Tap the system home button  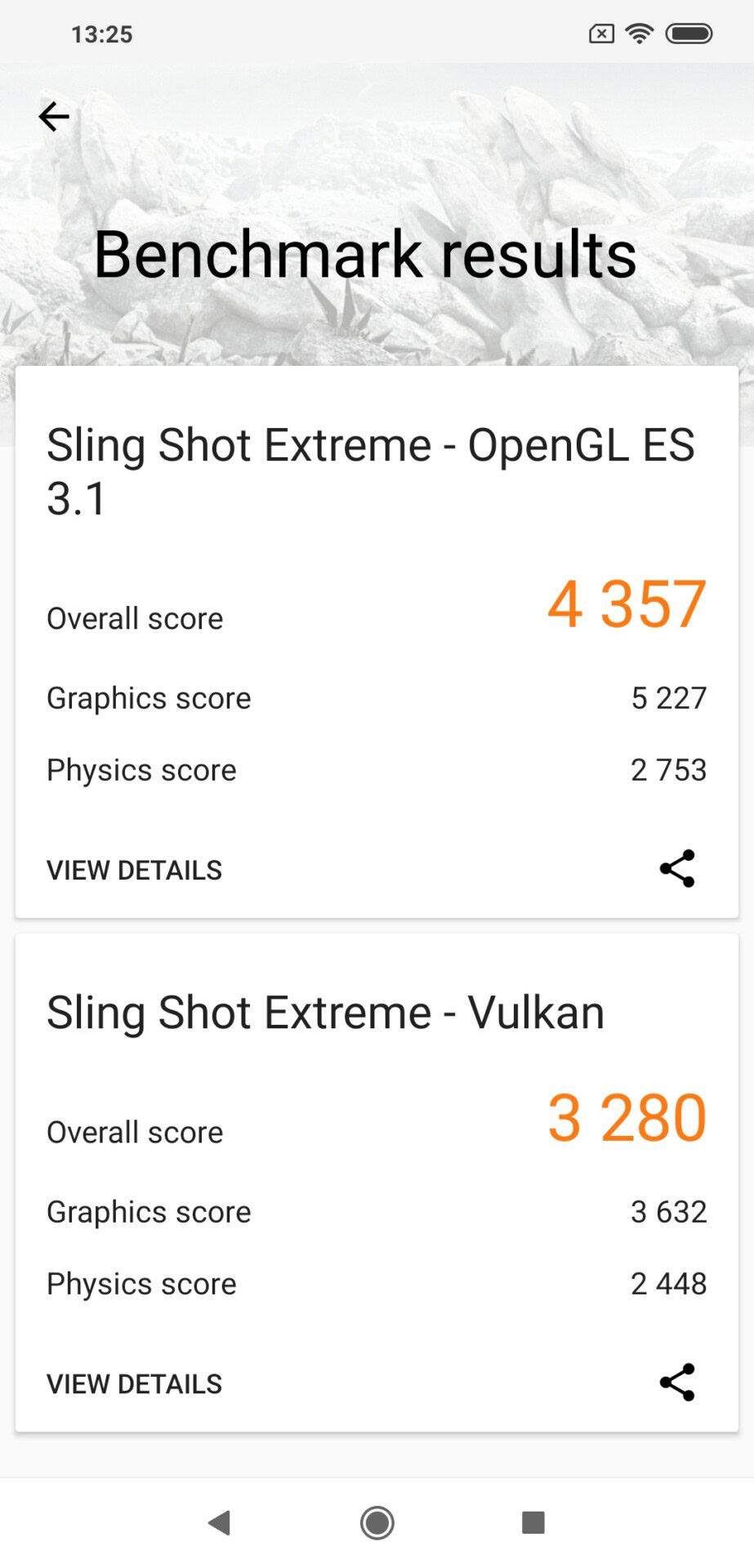tap(377, 1522)
